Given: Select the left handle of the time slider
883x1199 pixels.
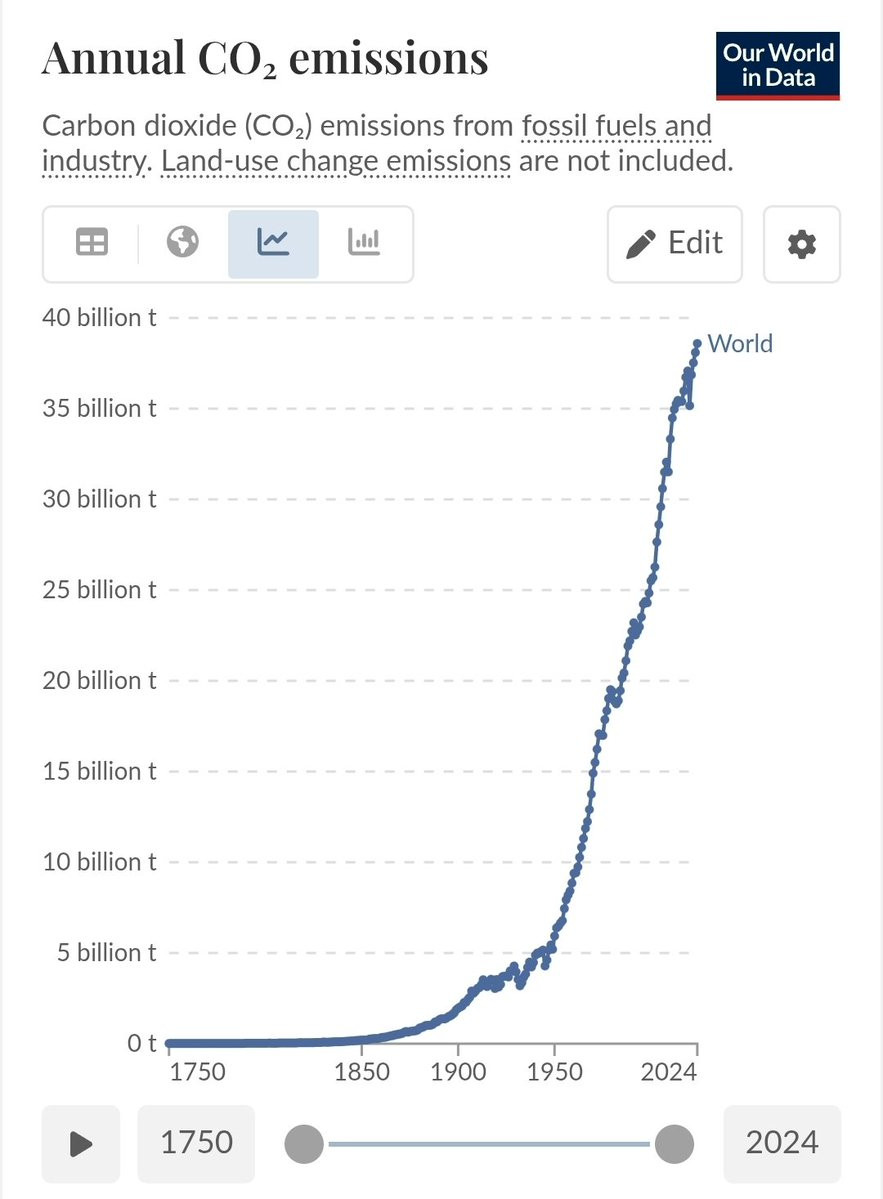Looking at the screenshot, I should pyautogui.click(x=304, y=1143).
